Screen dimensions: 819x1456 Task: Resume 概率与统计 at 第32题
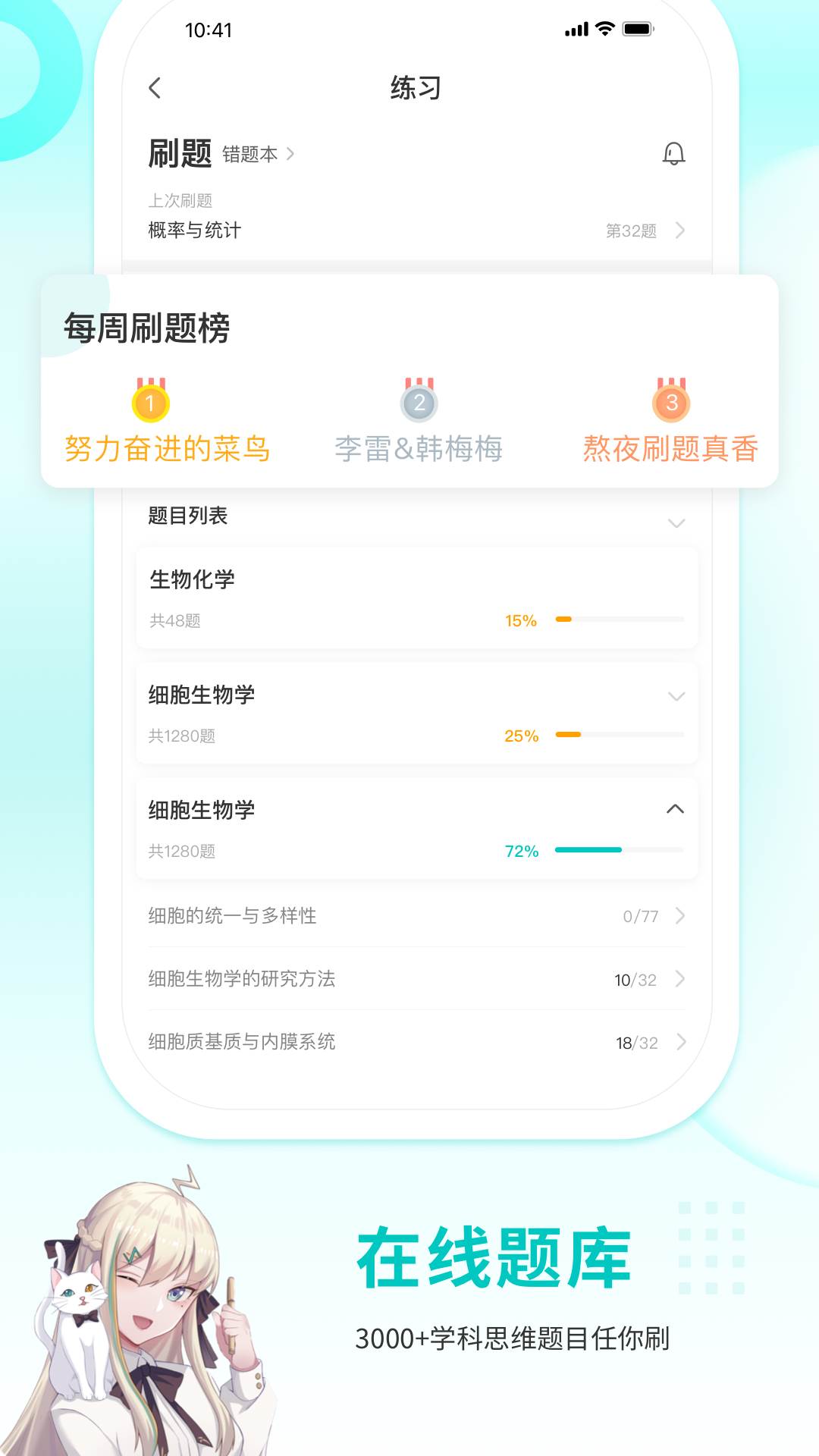coord(417,231)
